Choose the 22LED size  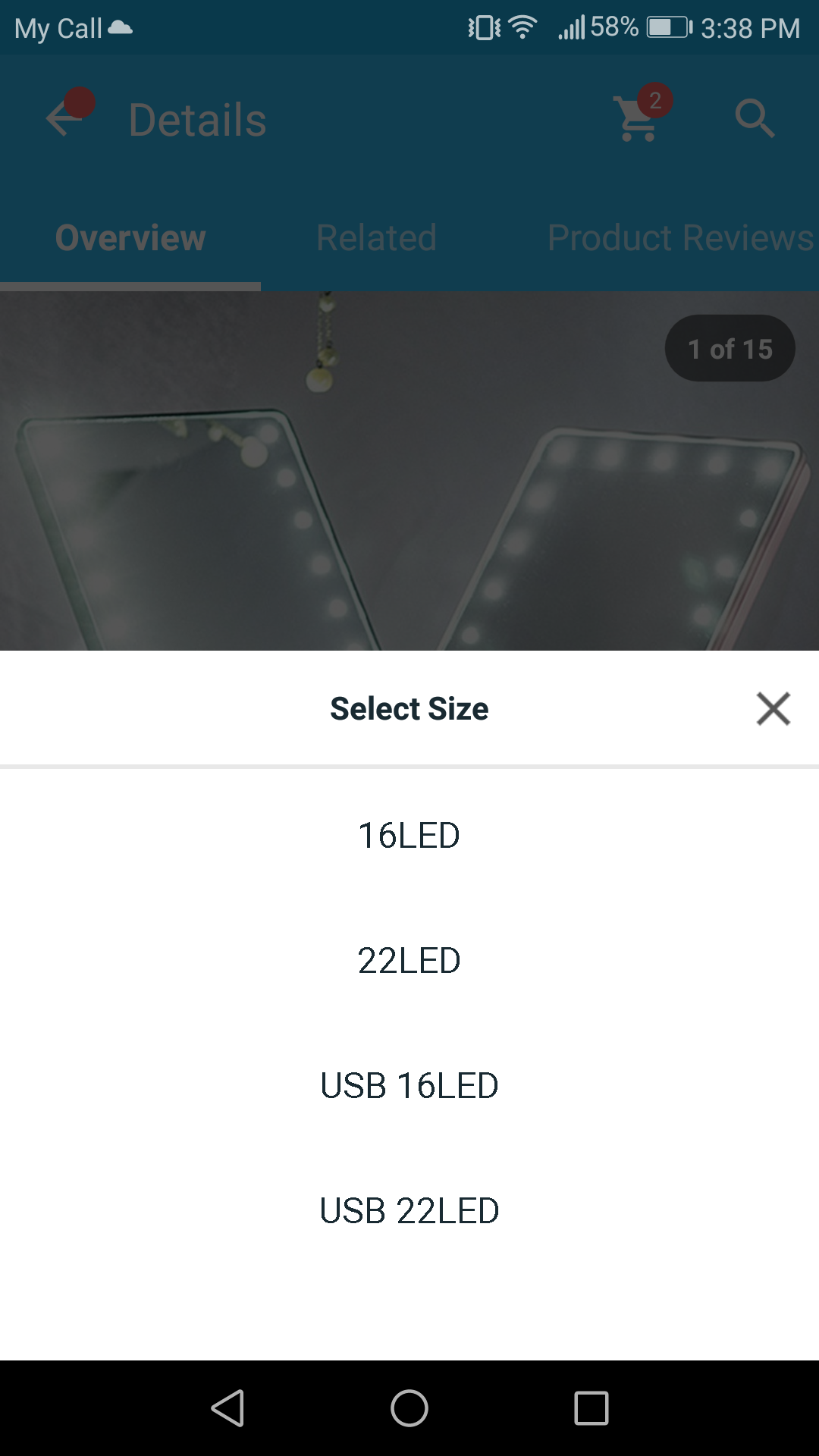coord(409,961)
